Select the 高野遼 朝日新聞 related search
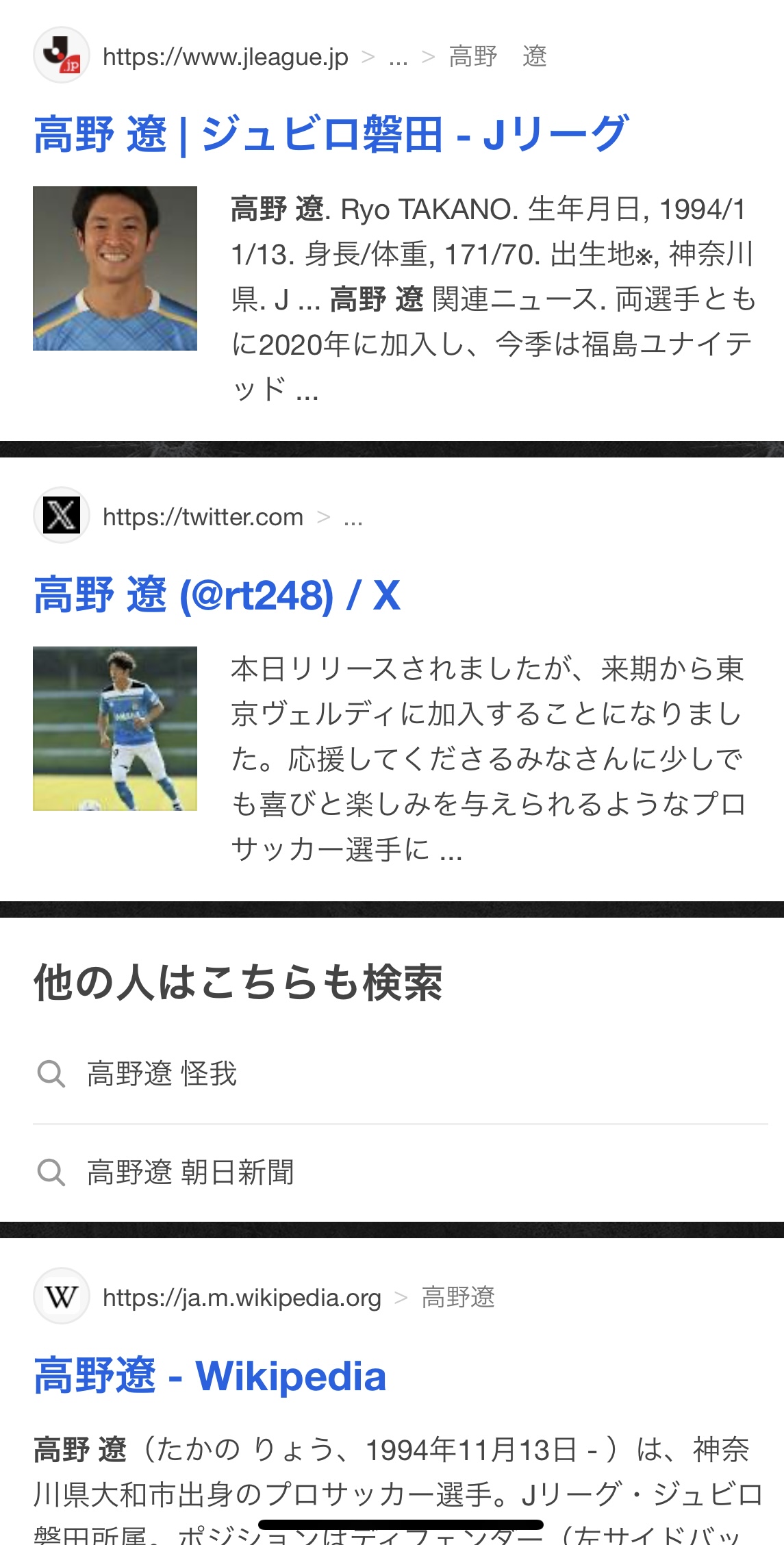The image size is (784, 1545). [401, 1172]
